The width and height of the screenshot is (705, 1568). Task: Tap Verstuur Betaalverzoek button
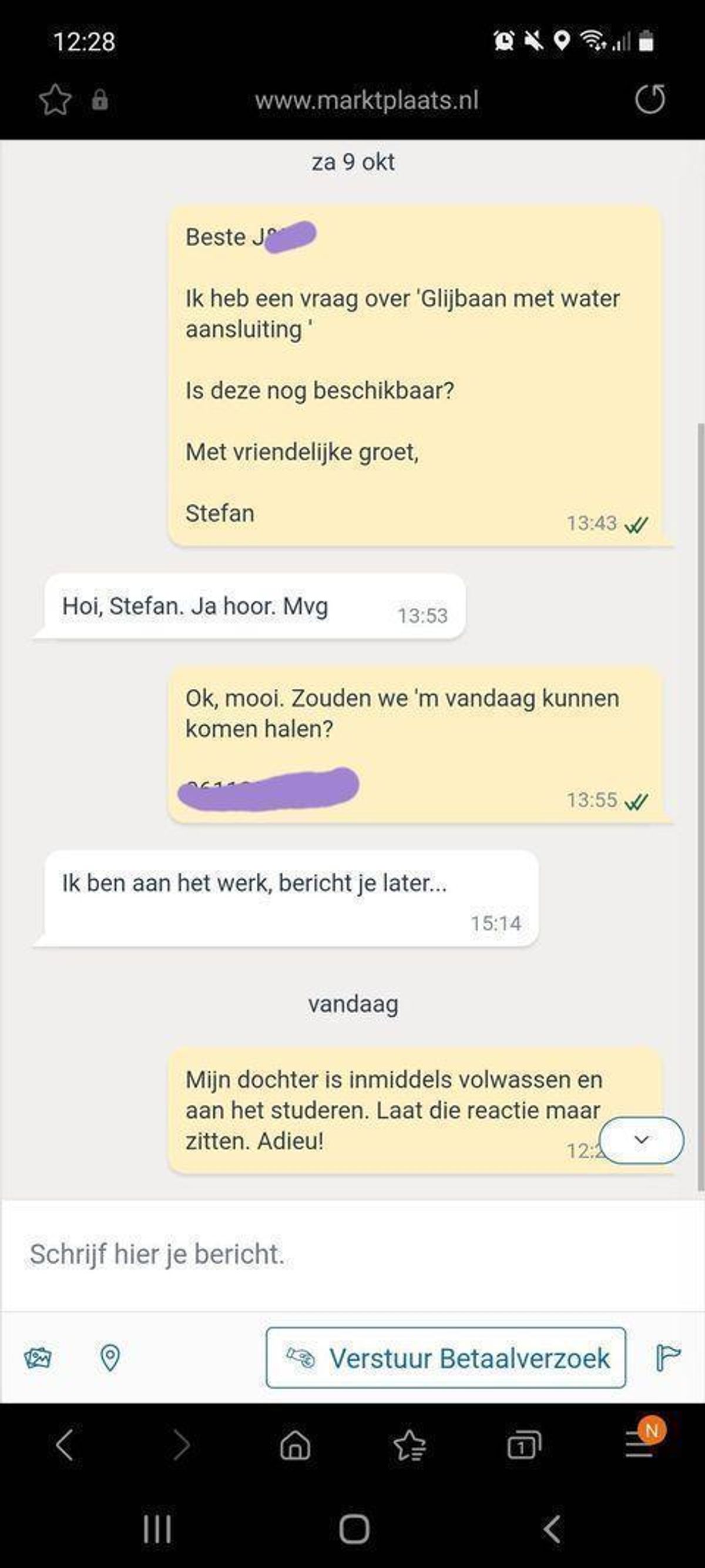[446, 1358]
